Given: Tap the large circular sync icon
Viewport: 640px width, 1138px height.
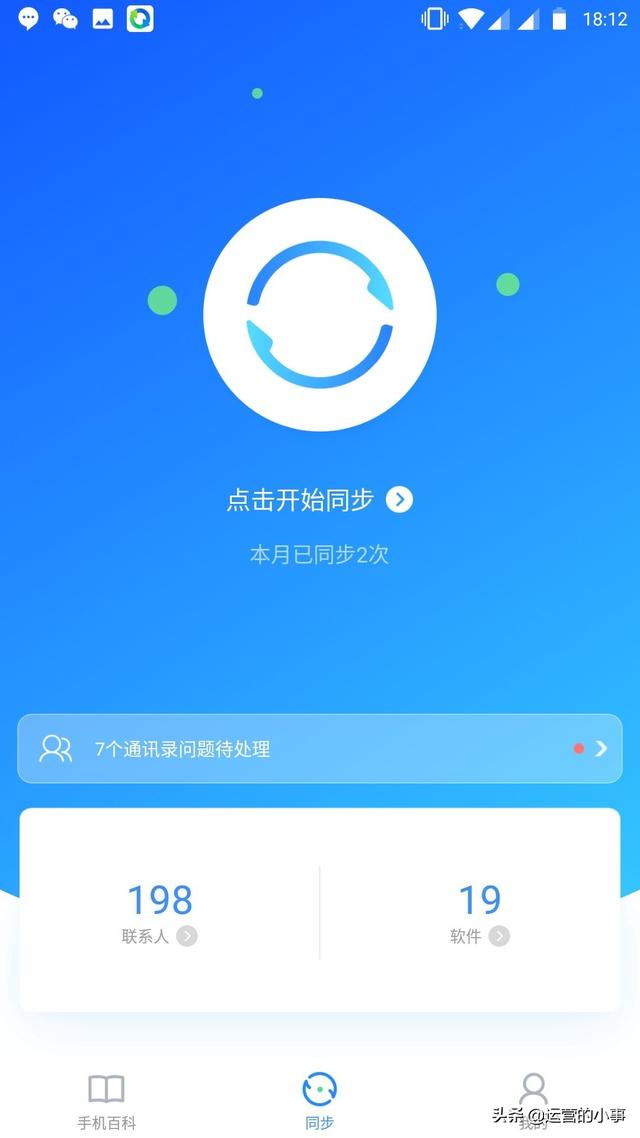Looking at the screenshot, I should coord(320,315).
